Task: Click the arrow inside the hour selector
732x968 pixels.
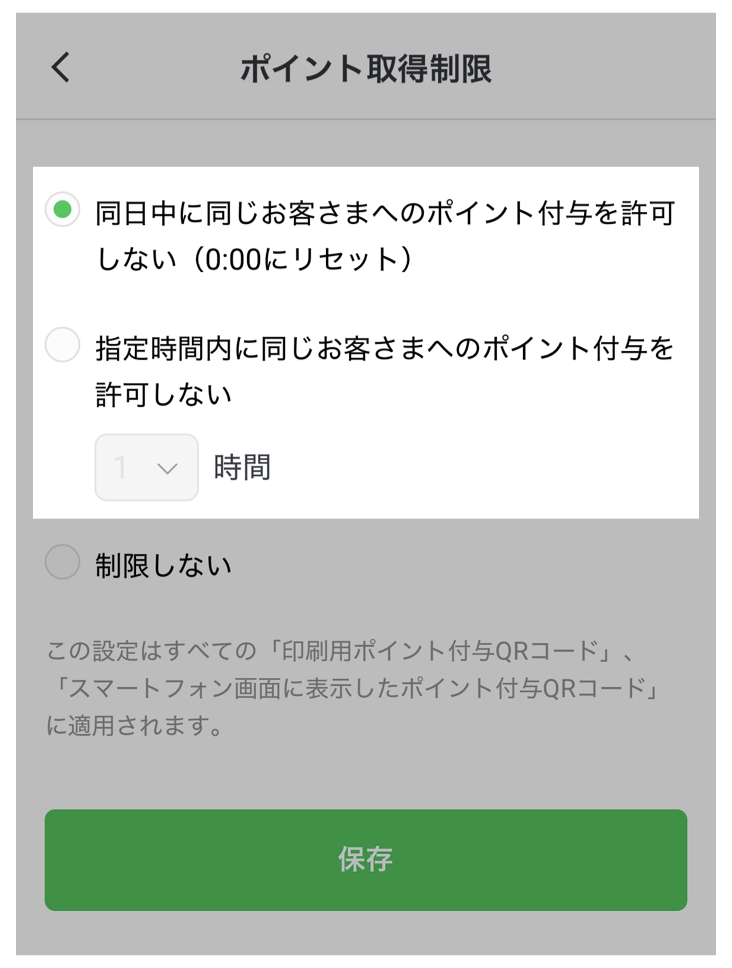Action: pos(167,466)
